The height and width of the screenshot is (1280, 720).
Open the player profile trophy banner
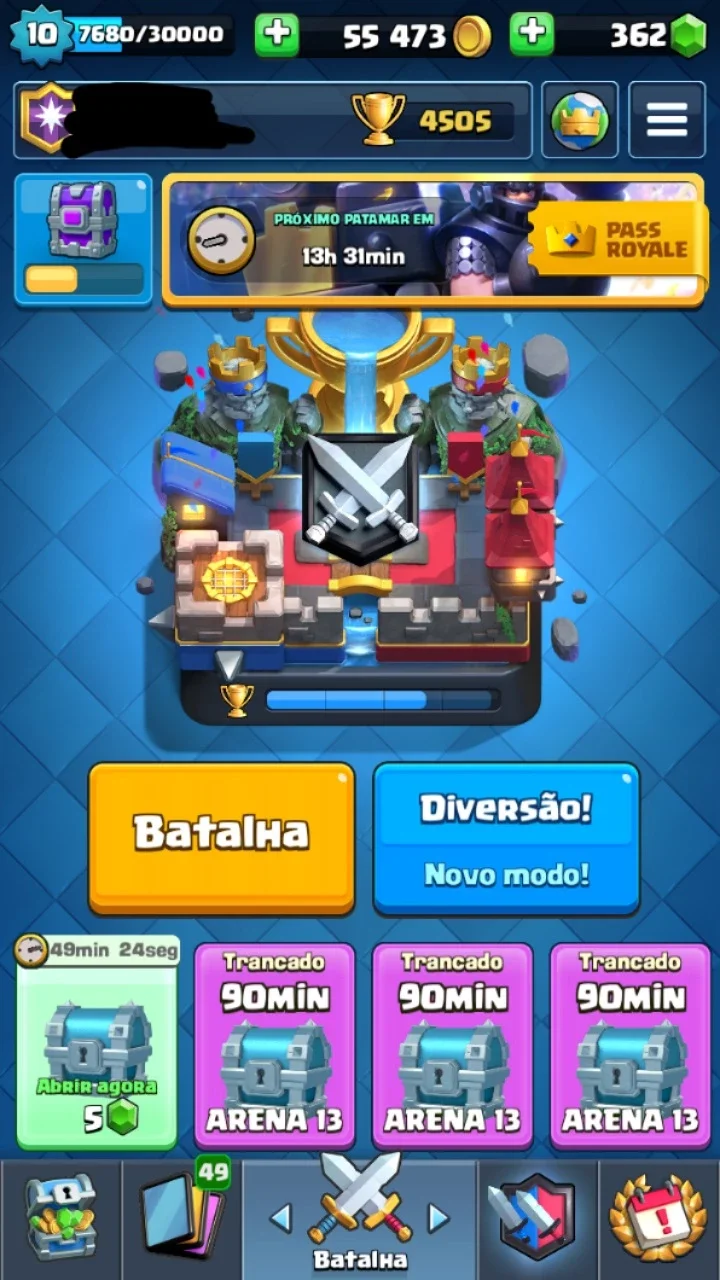[x=273, y=120]
